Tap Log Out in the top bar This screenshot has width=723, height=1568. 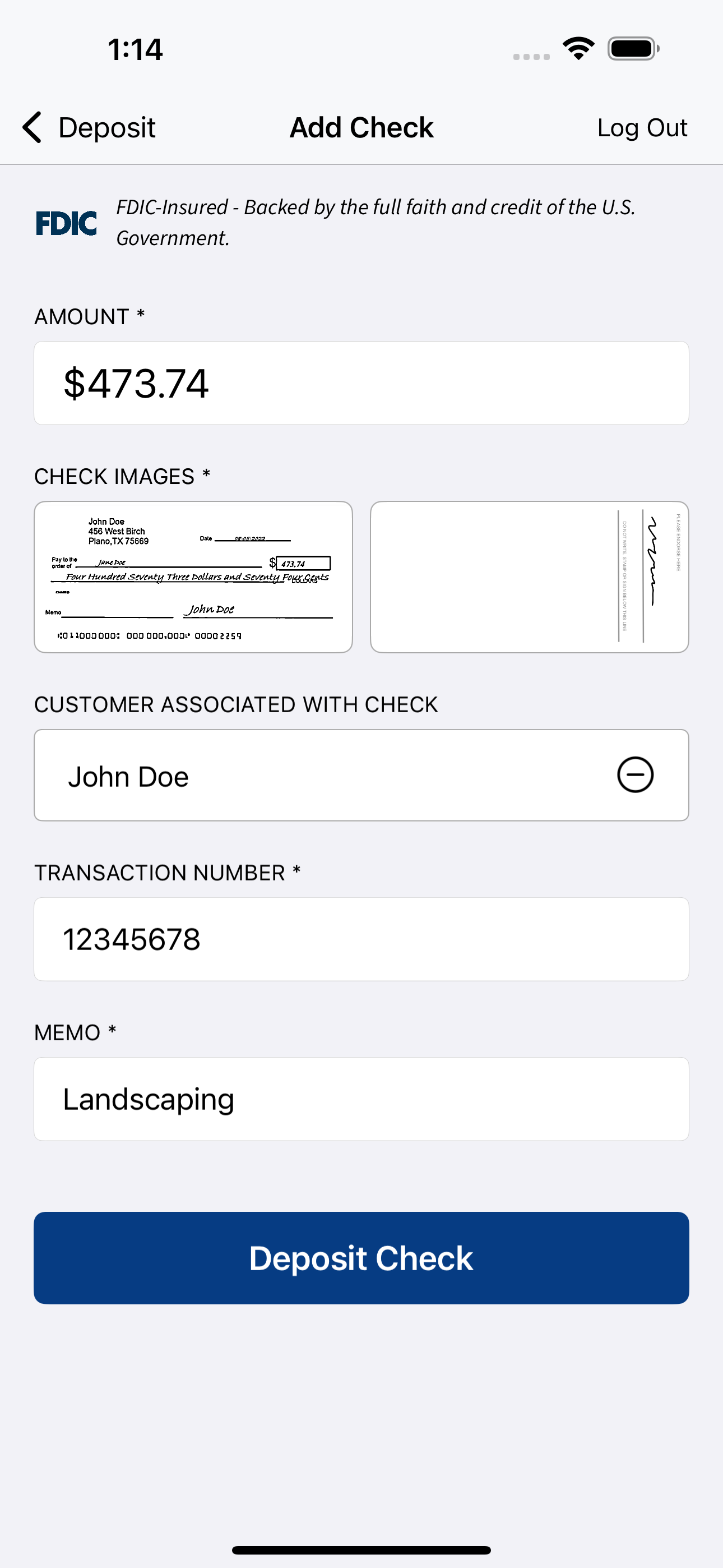click(641, 128)
